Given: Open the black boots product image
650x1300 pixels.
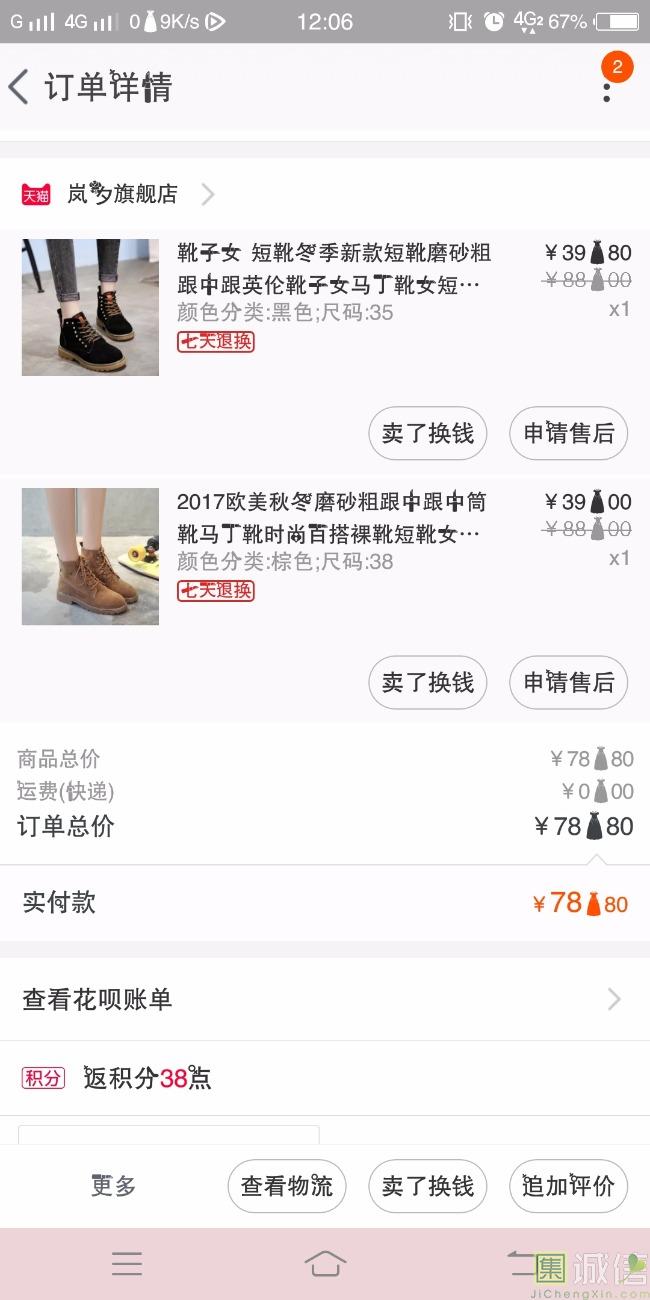Looking at the screenshot, I should coord(90,308).
